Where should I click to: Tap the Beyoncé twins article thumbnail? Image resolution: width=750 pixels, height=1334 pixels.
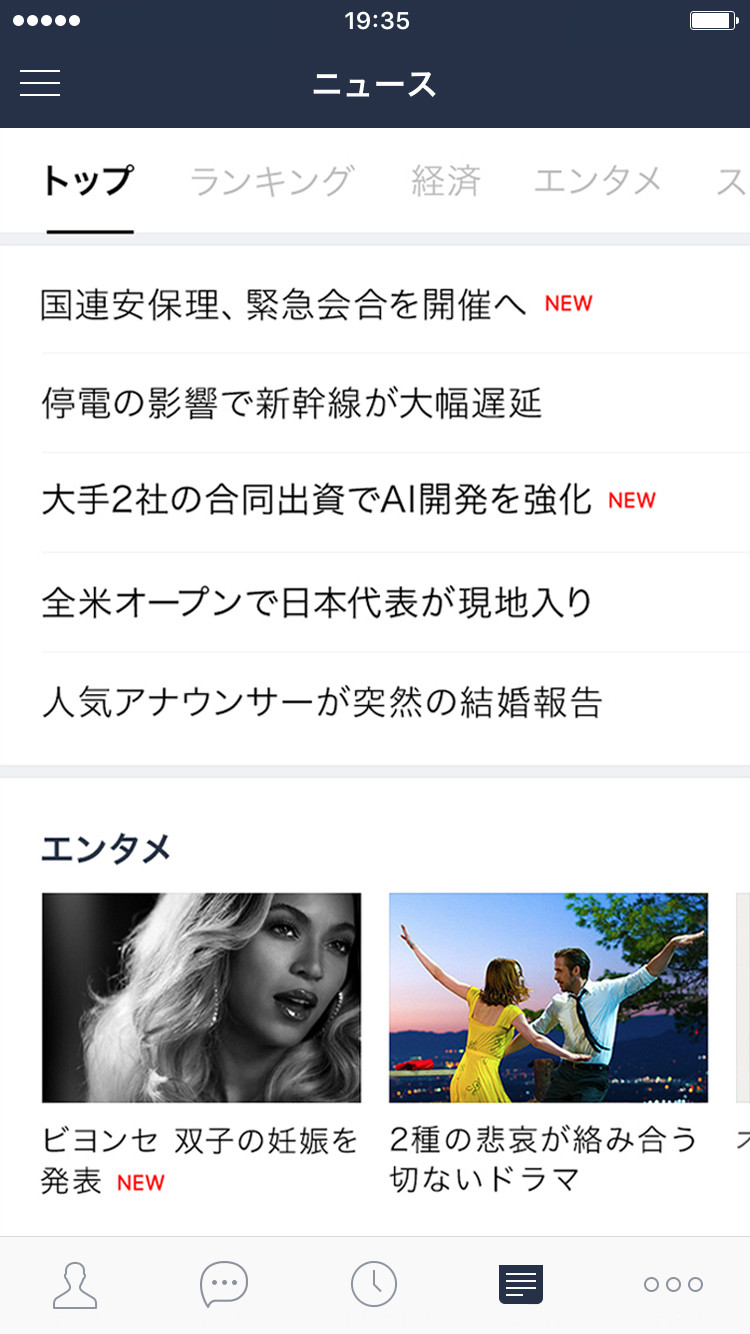click(202, 997)
